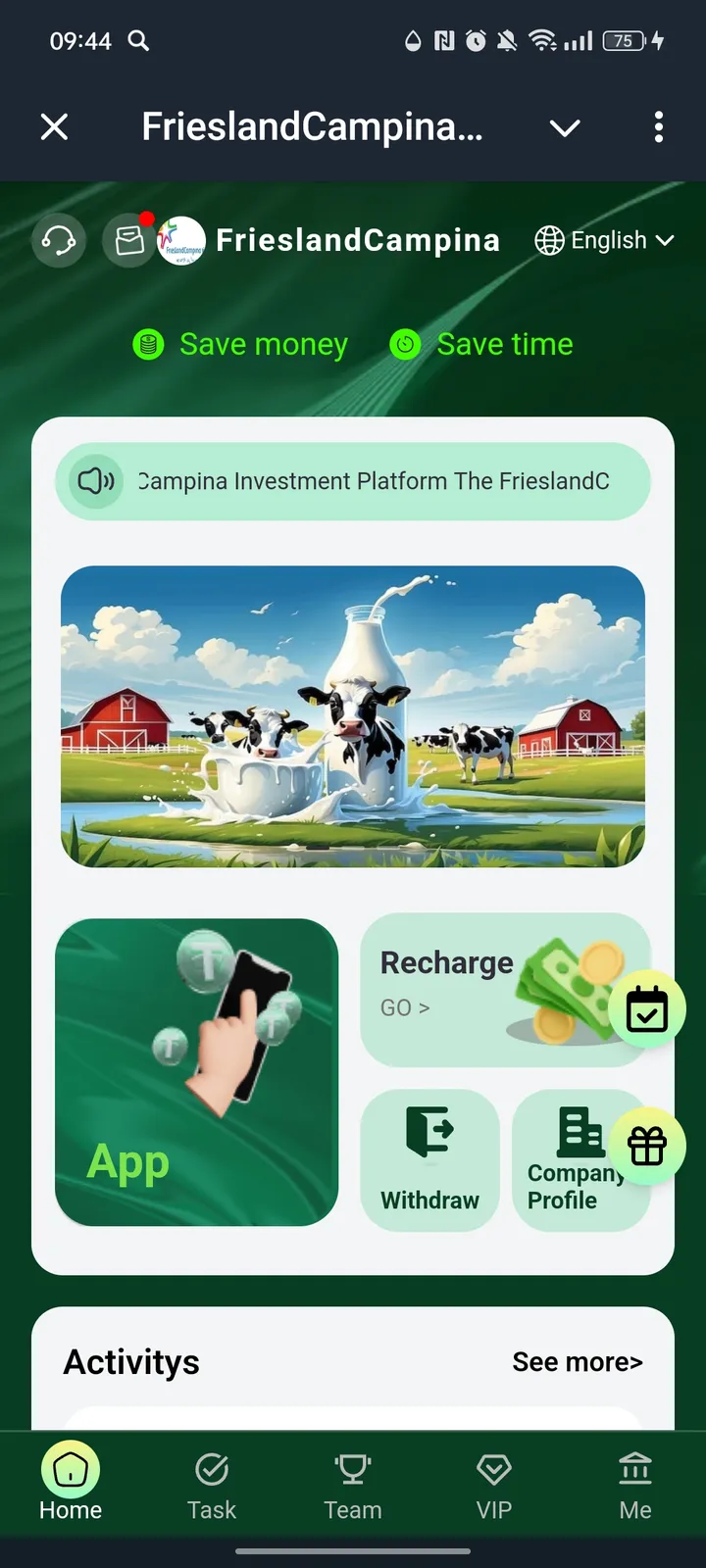Viewport: 706px width, 1568px height.
Task: Open the gift rewards icon
Action: click(x=647, y=1147)
